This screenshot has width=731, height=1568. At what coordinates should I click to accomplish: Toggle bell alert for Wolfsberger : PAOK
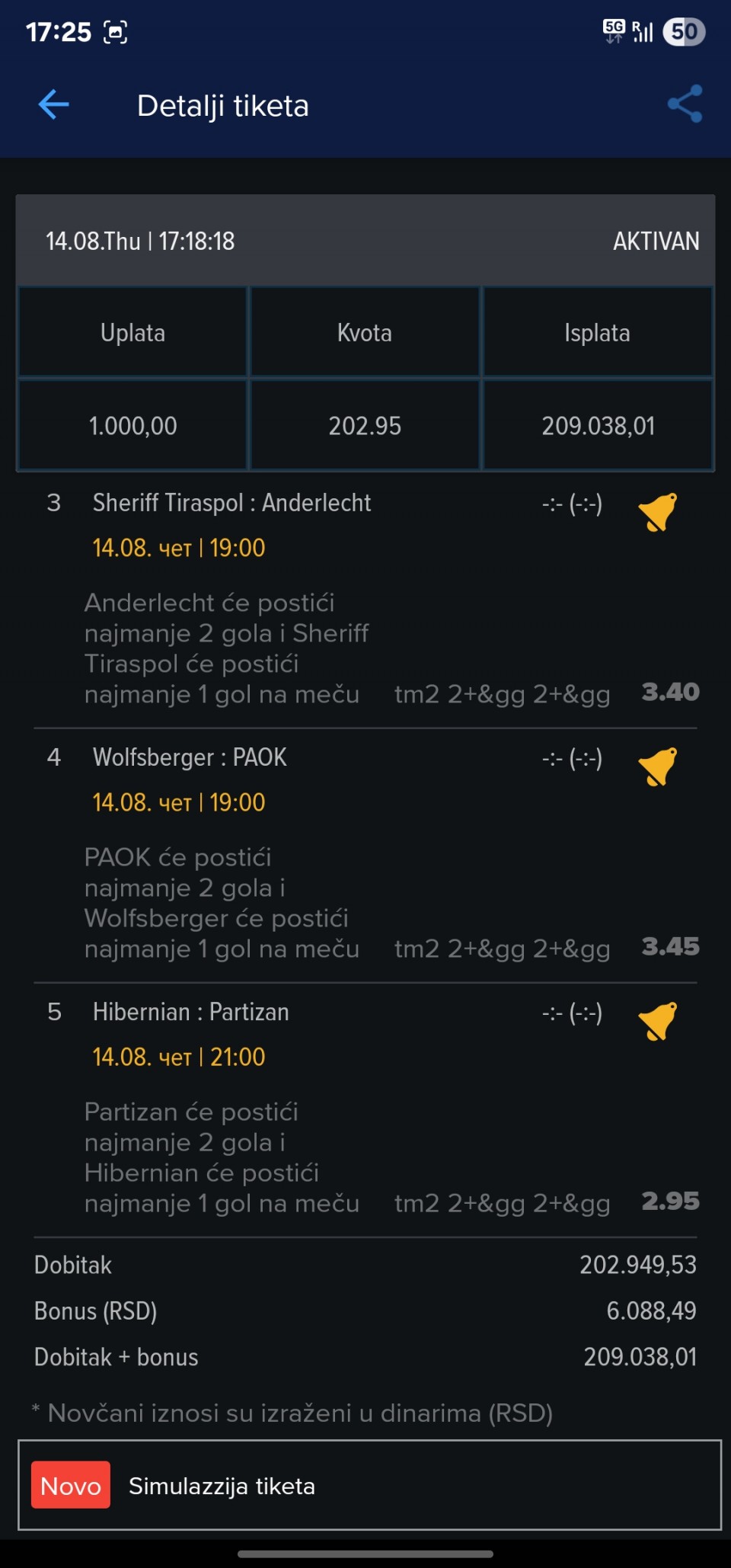coord(657,766)
